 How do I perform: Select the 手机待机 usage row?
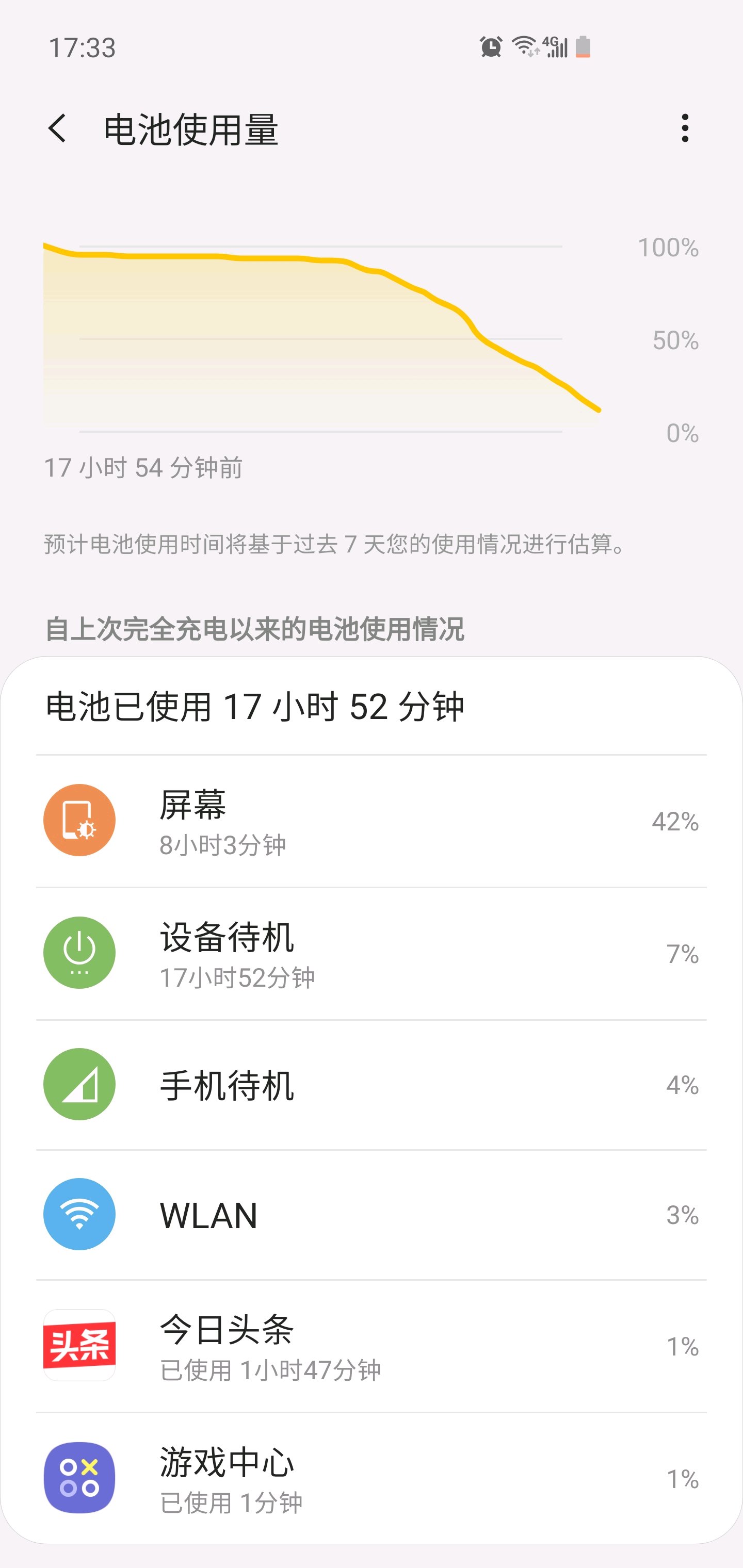(371, 1085)
